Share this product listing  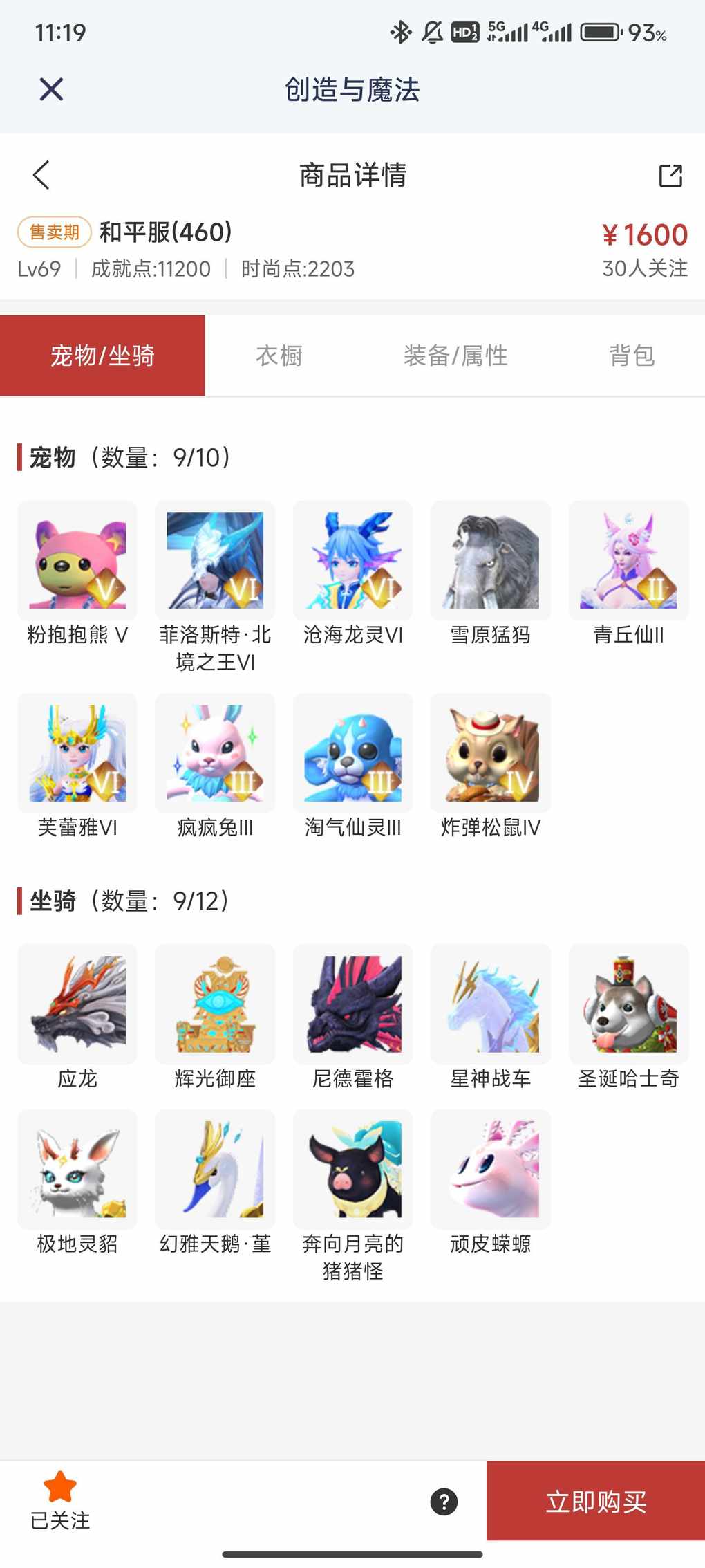(670, 176)
